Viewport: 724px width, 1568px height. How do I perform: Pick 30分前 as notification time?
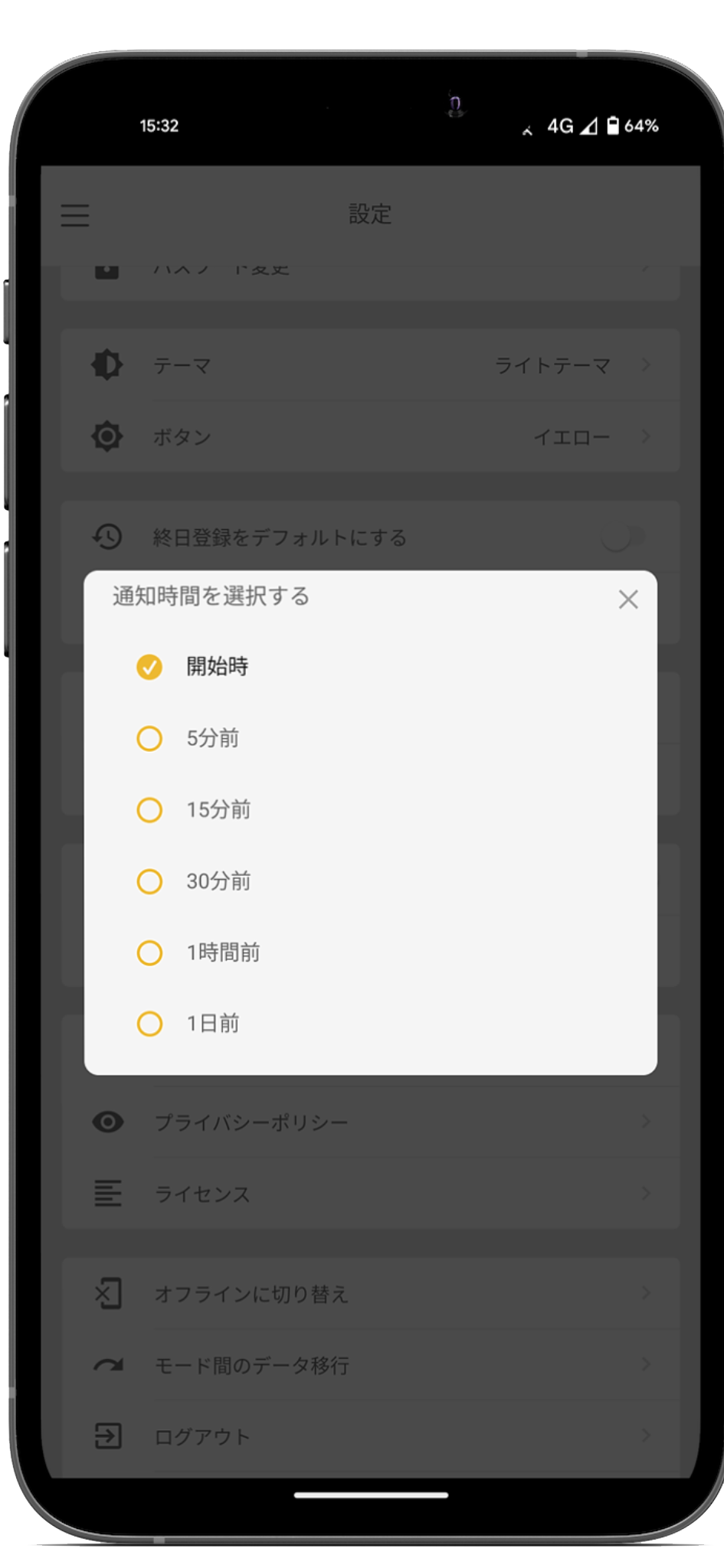[370, 881]
